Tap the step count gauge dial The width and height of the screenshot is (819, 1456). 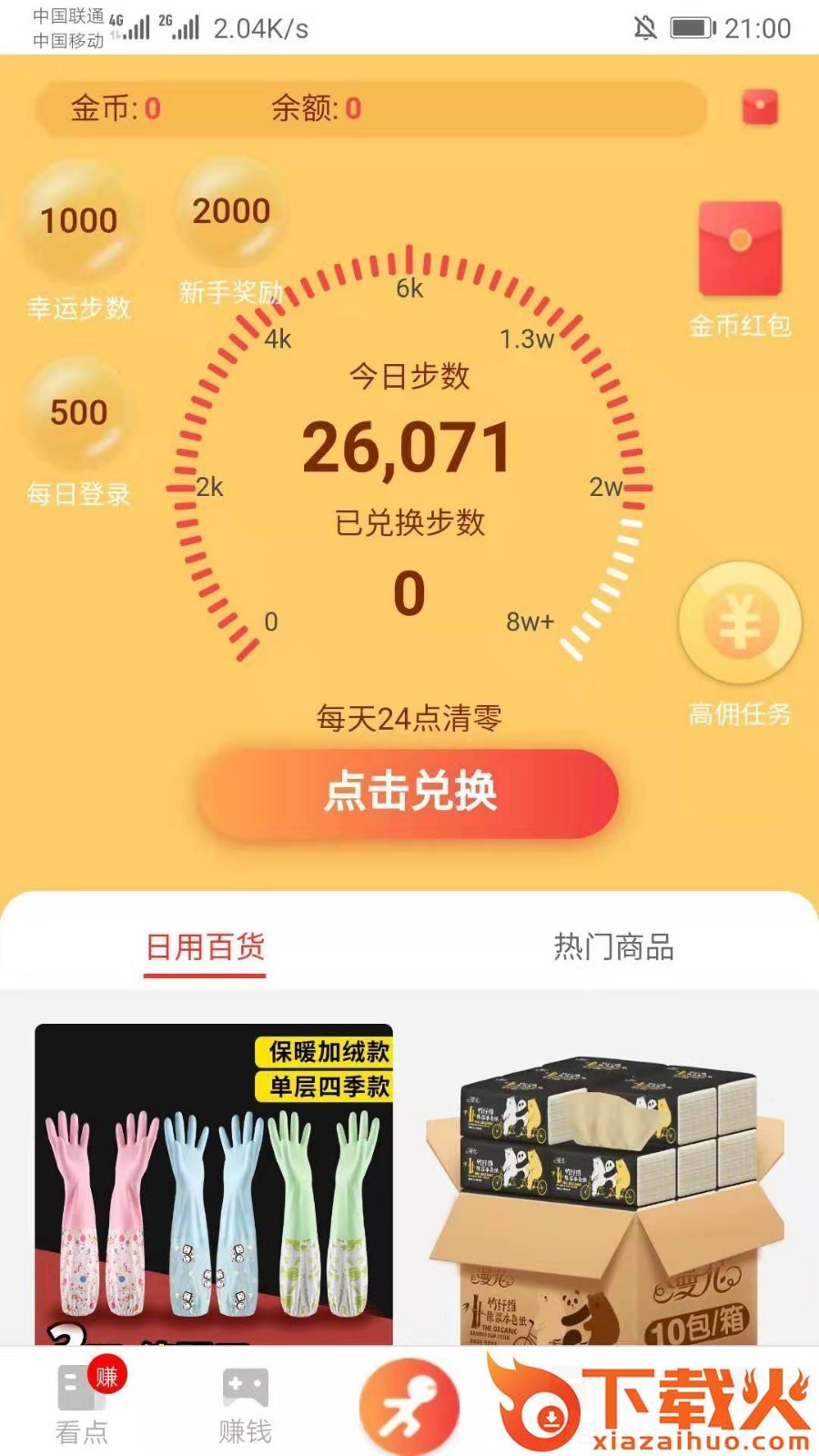click(409, 455)
